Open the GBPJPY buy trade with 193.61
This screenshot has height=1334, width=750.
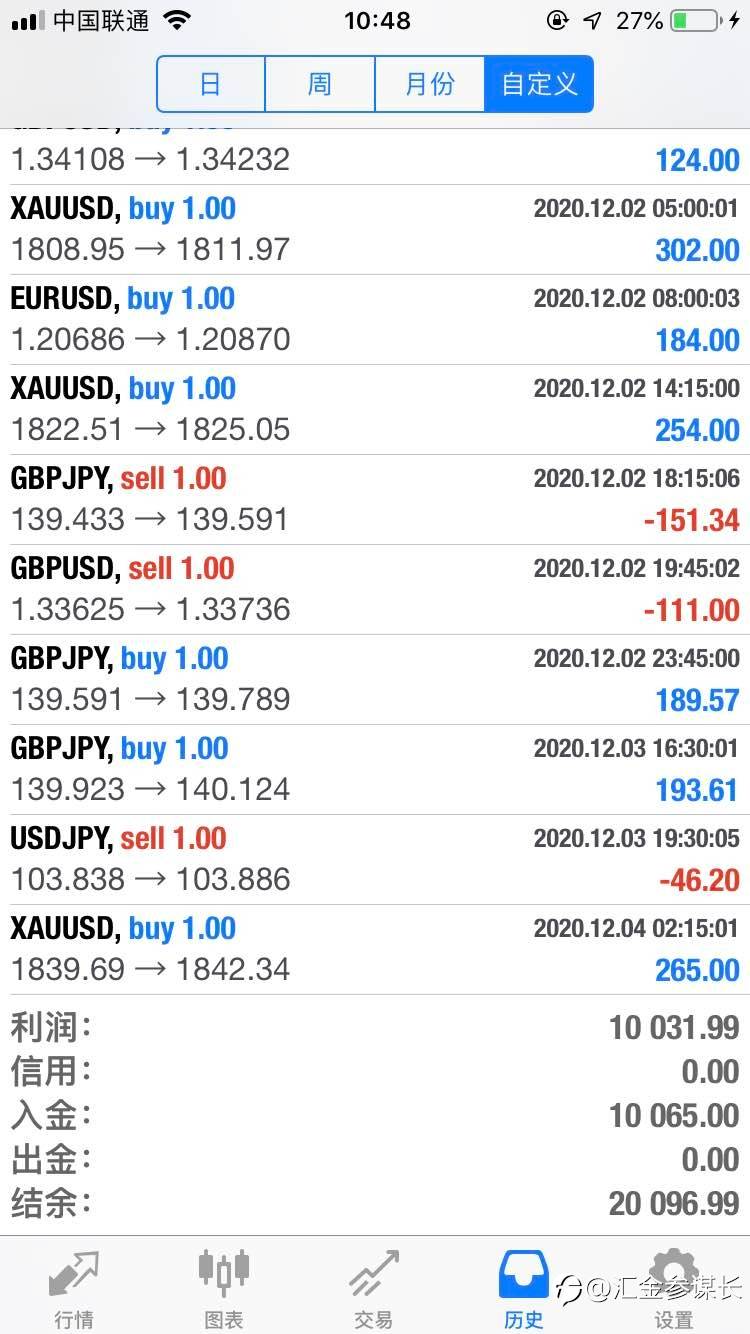click(x=375, y=770)
